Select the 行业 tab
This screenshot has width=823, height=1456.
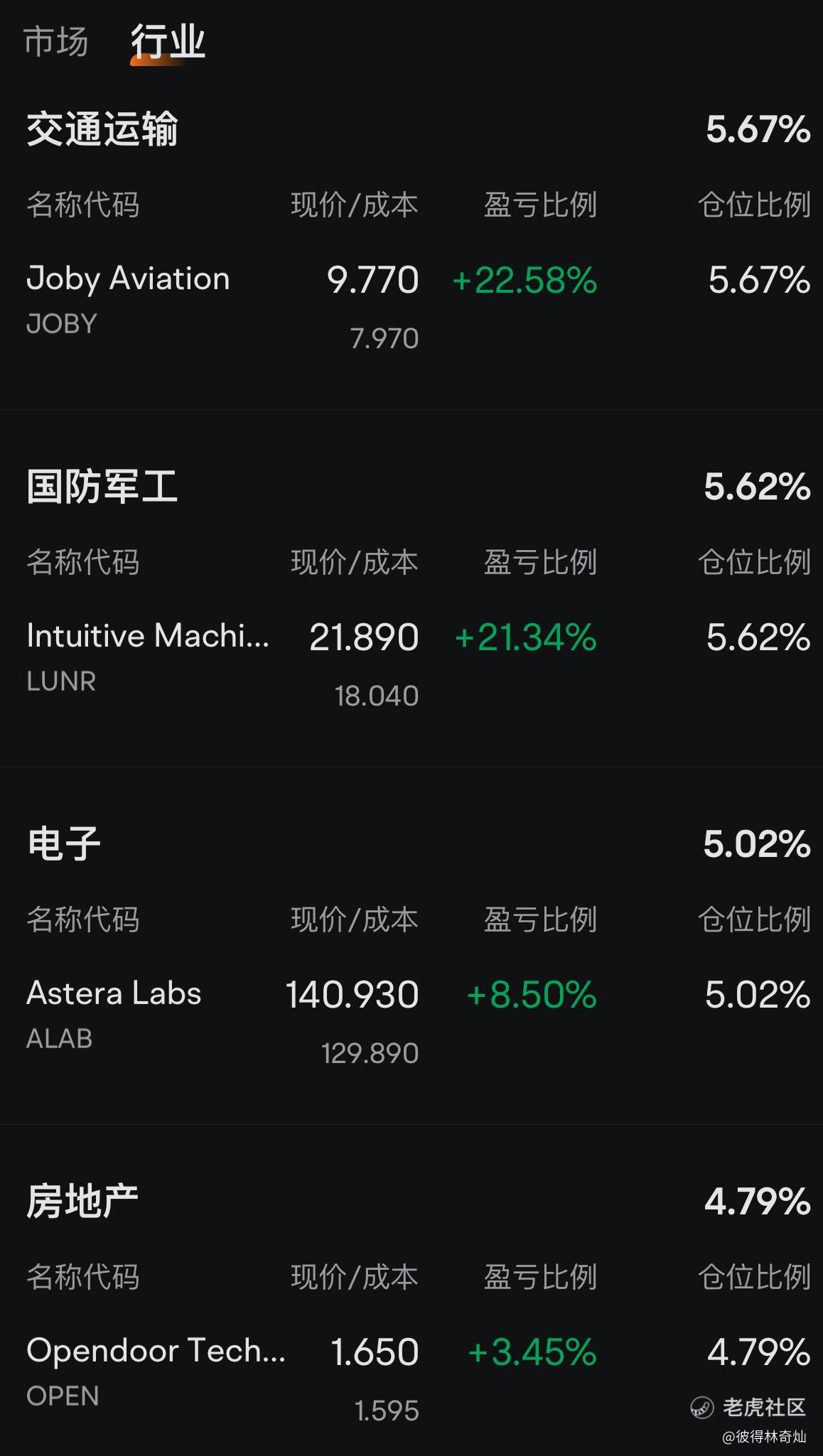coord(168,41)
